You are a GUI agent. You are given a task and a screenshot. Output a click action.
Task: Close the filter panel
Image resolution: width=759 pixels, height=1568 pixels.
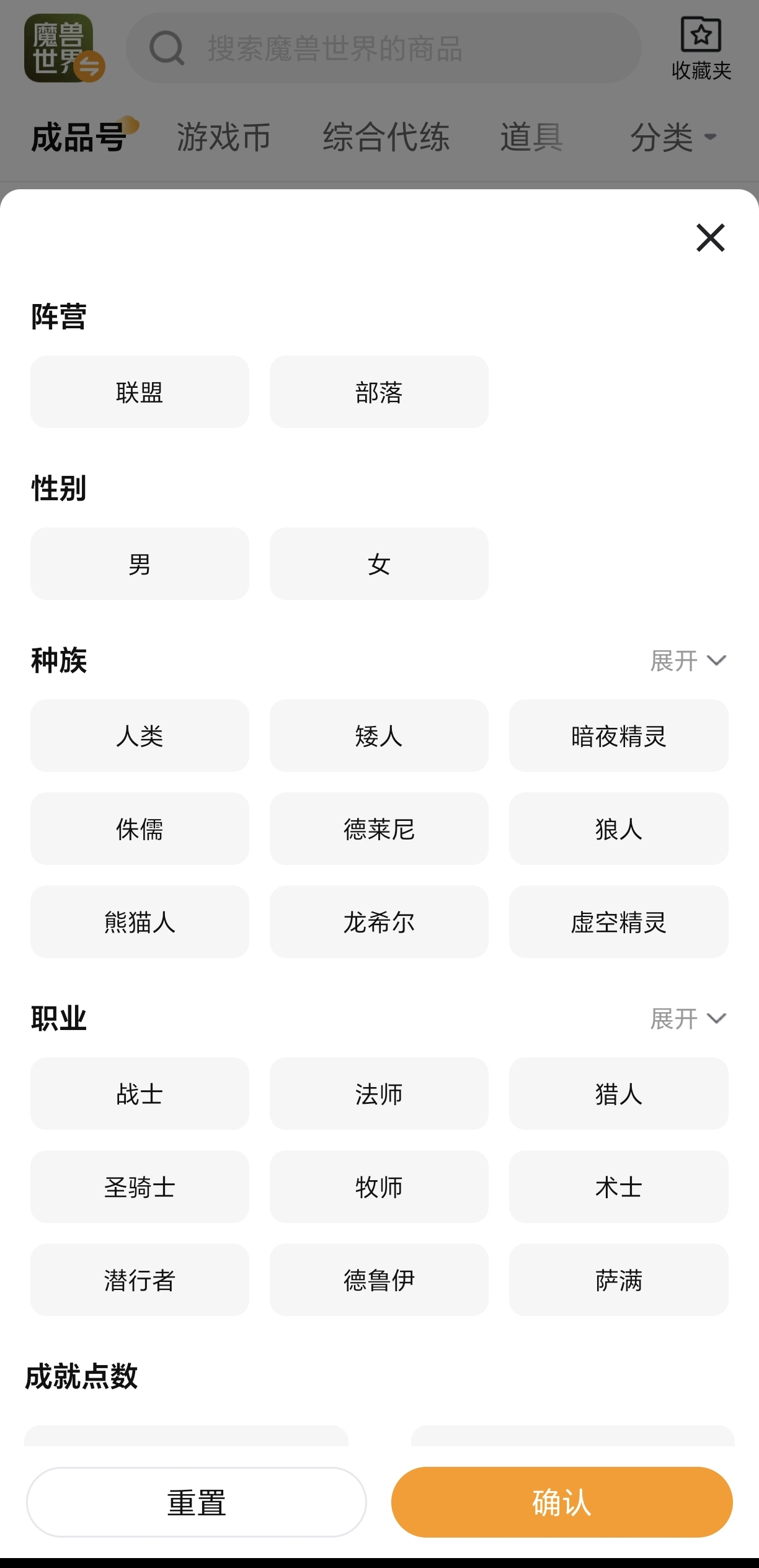pos(710,238)
